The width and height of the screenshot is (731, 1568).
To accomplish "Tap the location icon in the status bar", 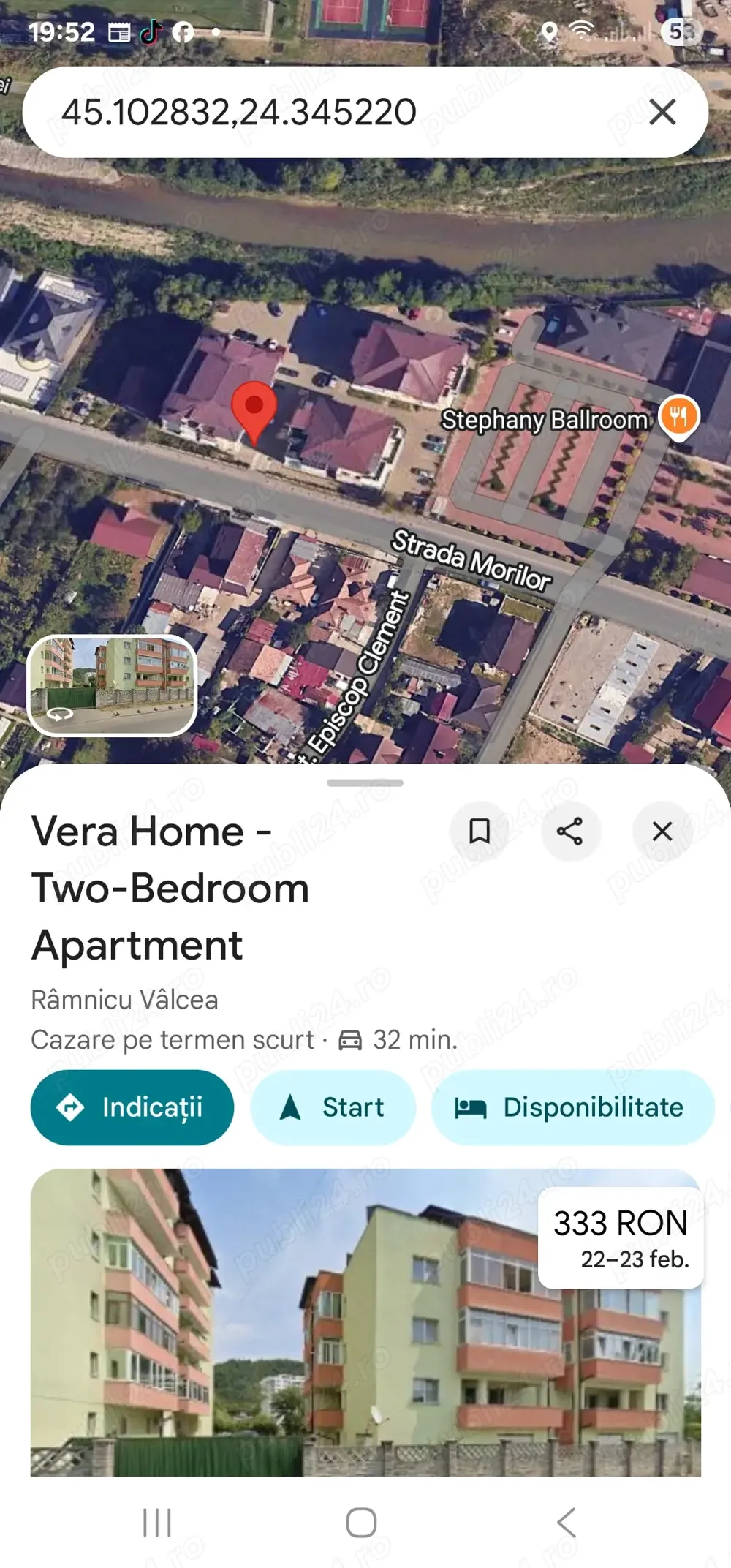I will 550,31.
